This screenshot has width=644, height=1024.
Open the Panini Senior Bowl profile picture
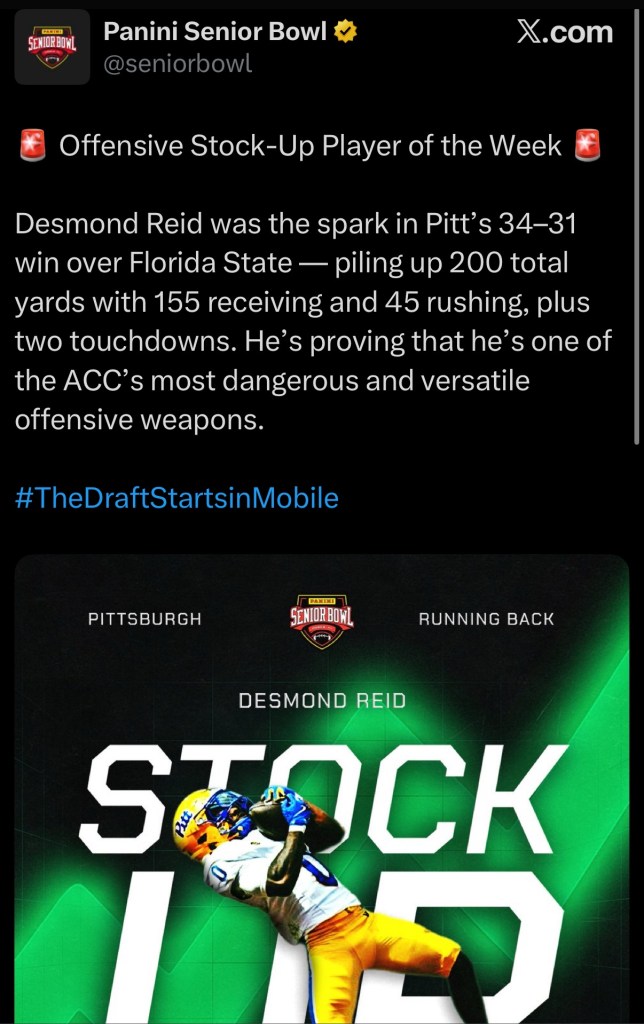tap(50, 48)
